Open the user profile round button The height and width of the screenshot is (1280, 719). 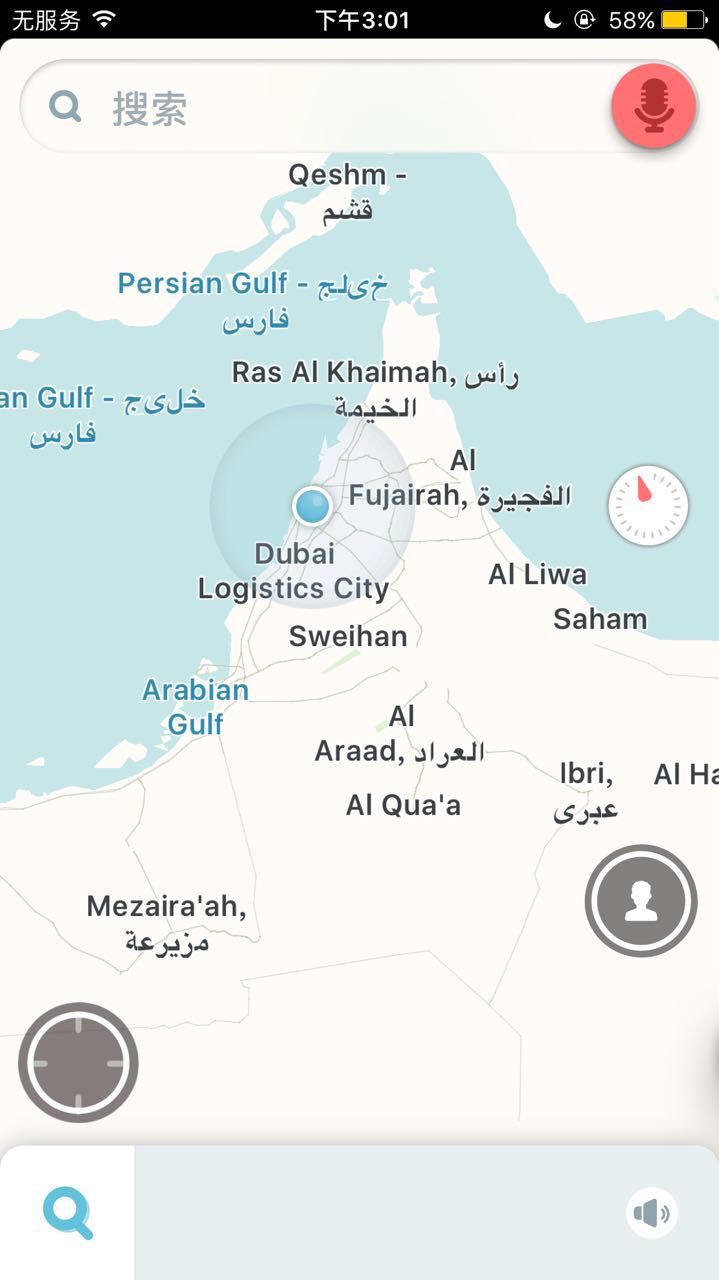coord(640,900)
